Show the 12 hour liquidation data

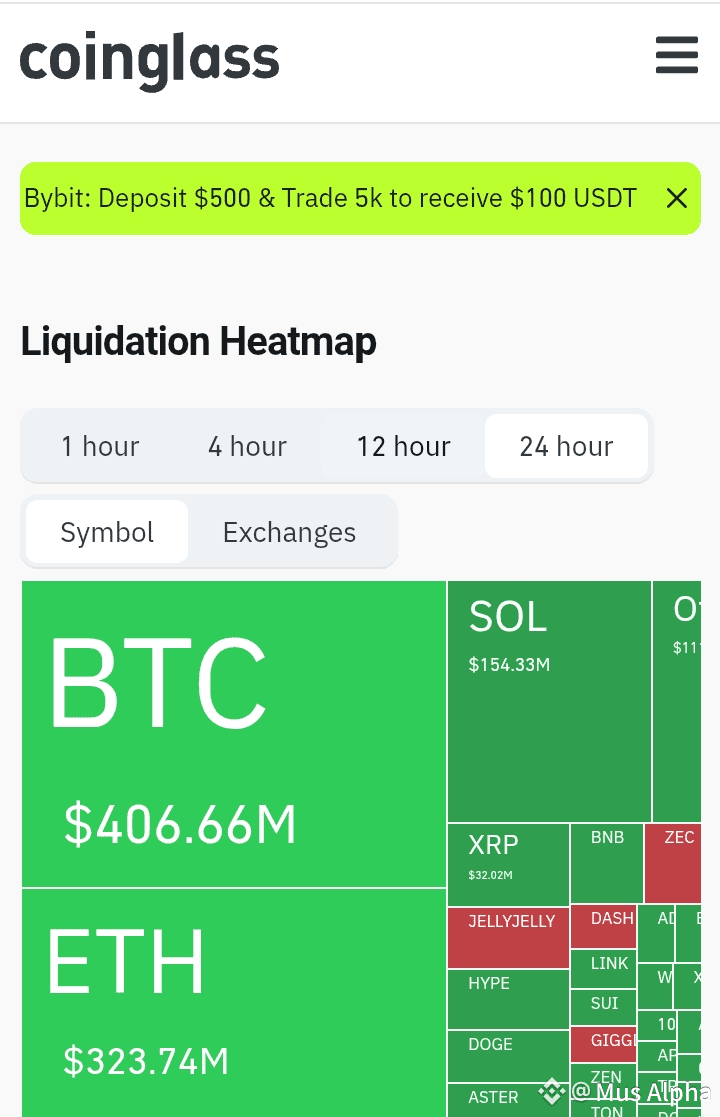403,446
